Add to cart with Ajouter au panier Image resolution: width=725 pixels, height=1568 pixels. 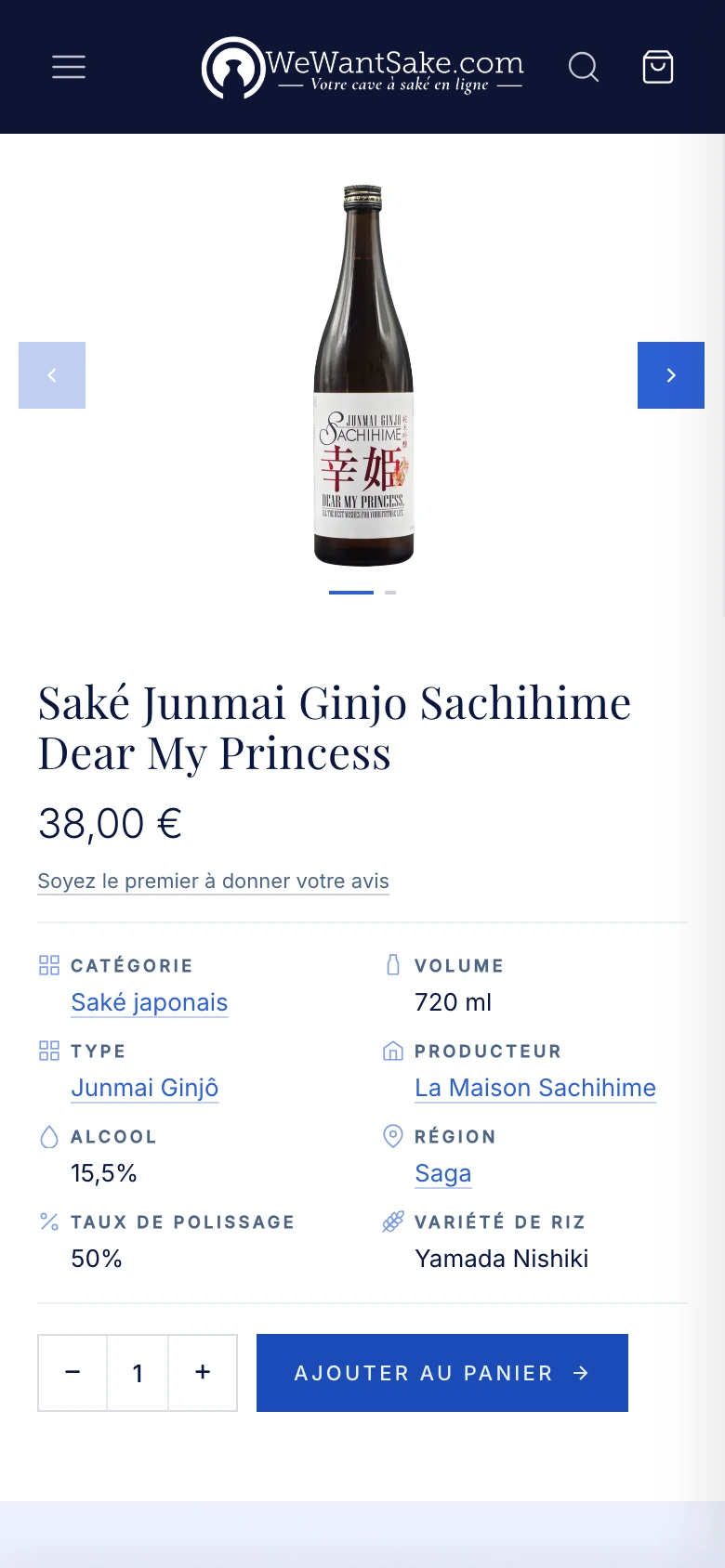coord(442,1373)
